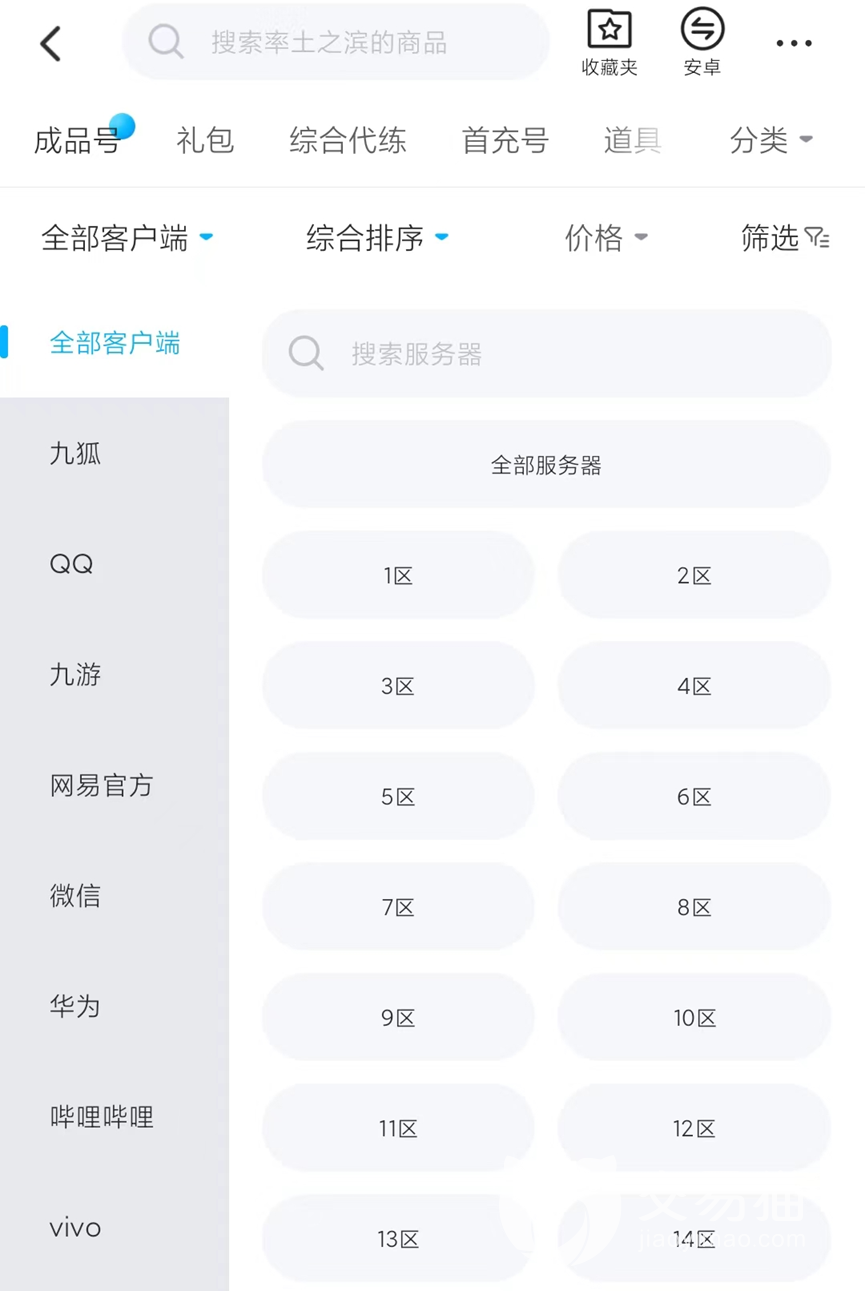The height and width of the screenshot is (1291, 865).
Task: Choose server 1区
Action: click(398, 576)
